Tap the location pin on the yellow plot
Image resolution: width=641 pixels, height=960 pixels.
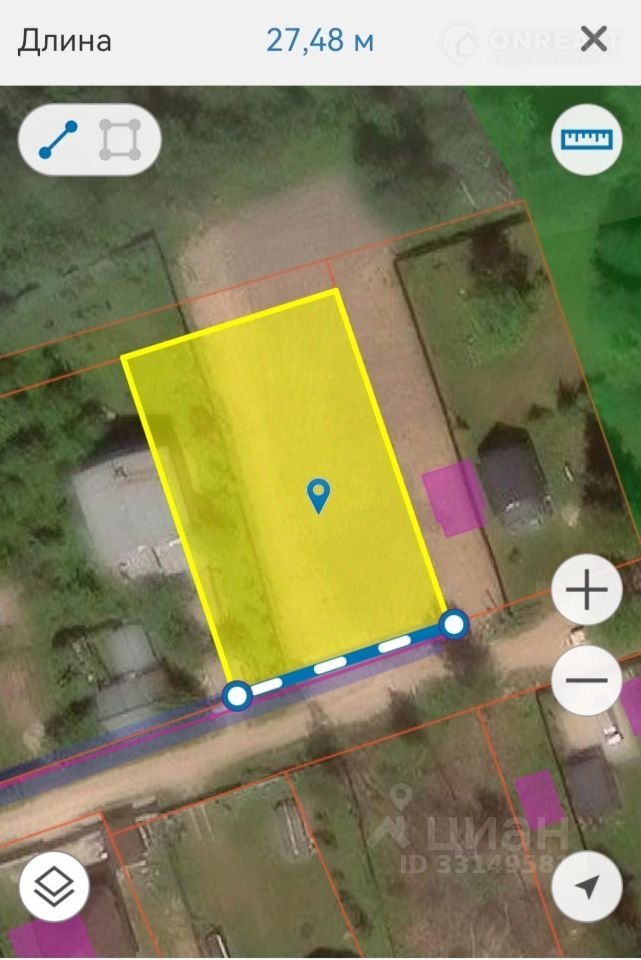click(318, 496)
